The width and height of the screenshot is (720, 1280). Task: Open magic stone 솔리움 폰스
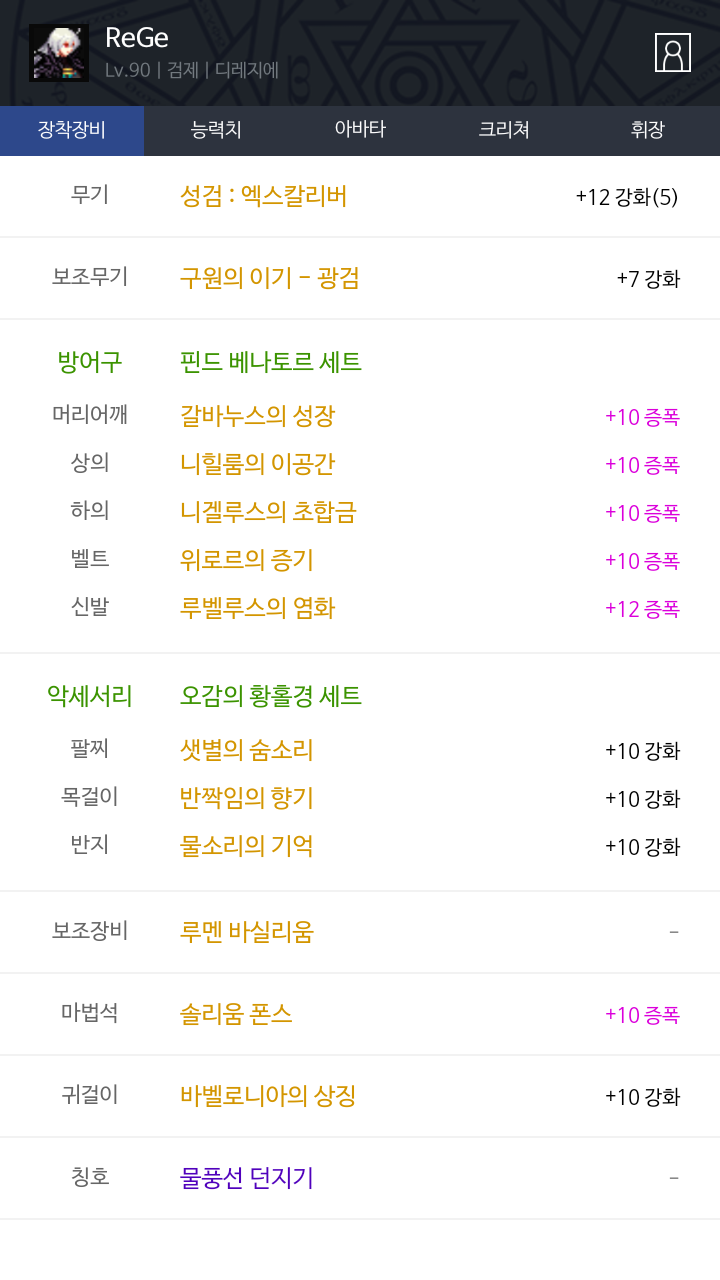236,1014
